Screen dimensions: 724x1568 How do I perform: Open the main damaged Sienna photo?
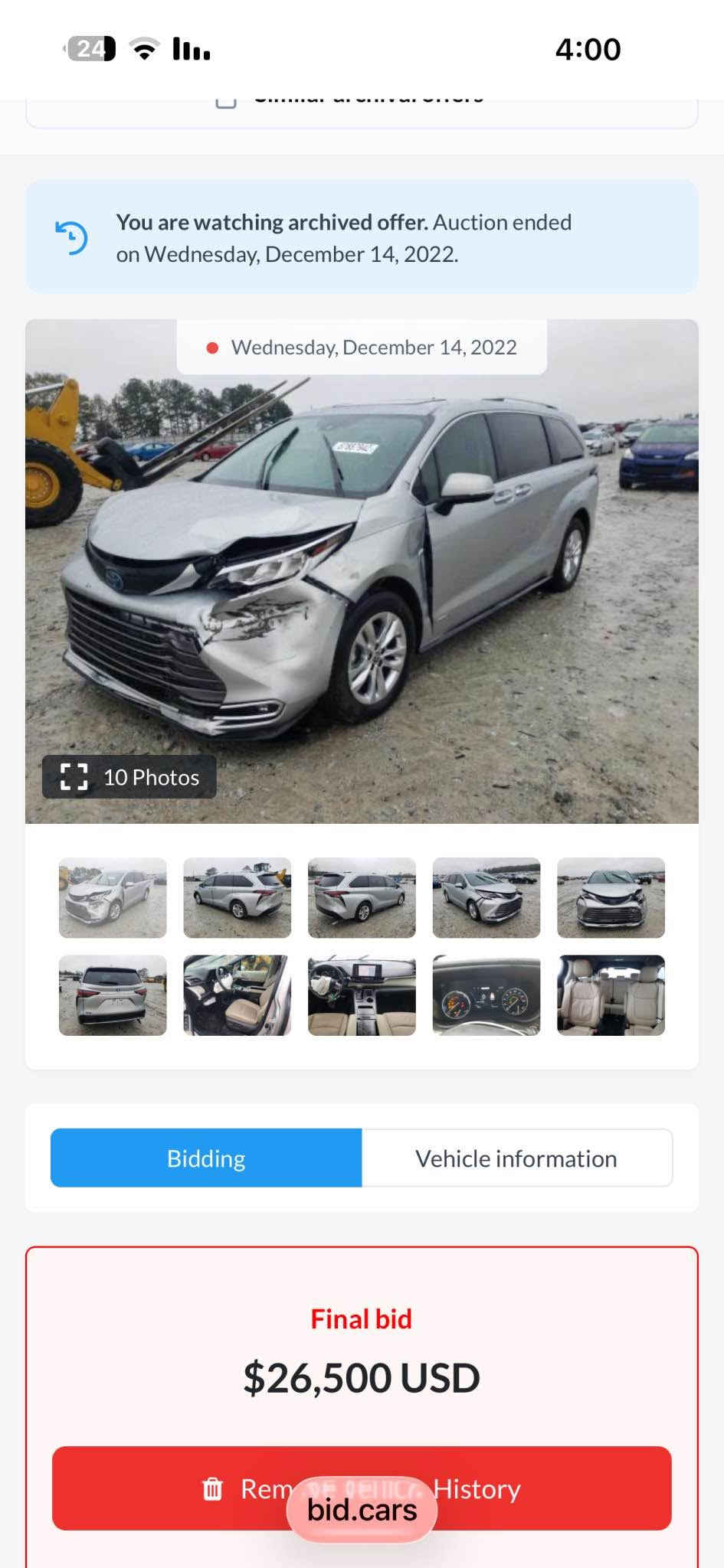click(362, 571)
